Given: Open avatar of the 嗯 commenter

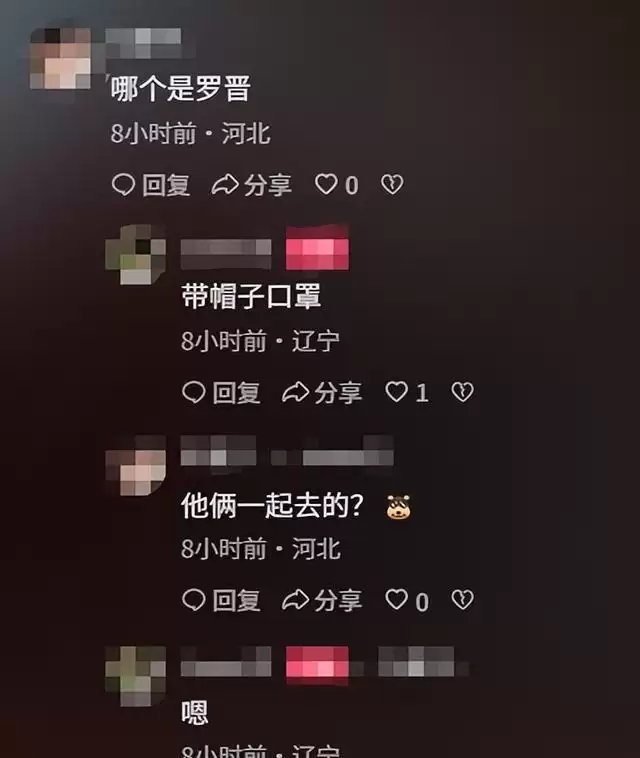Looking at the screenshot, I should (135, 675).
